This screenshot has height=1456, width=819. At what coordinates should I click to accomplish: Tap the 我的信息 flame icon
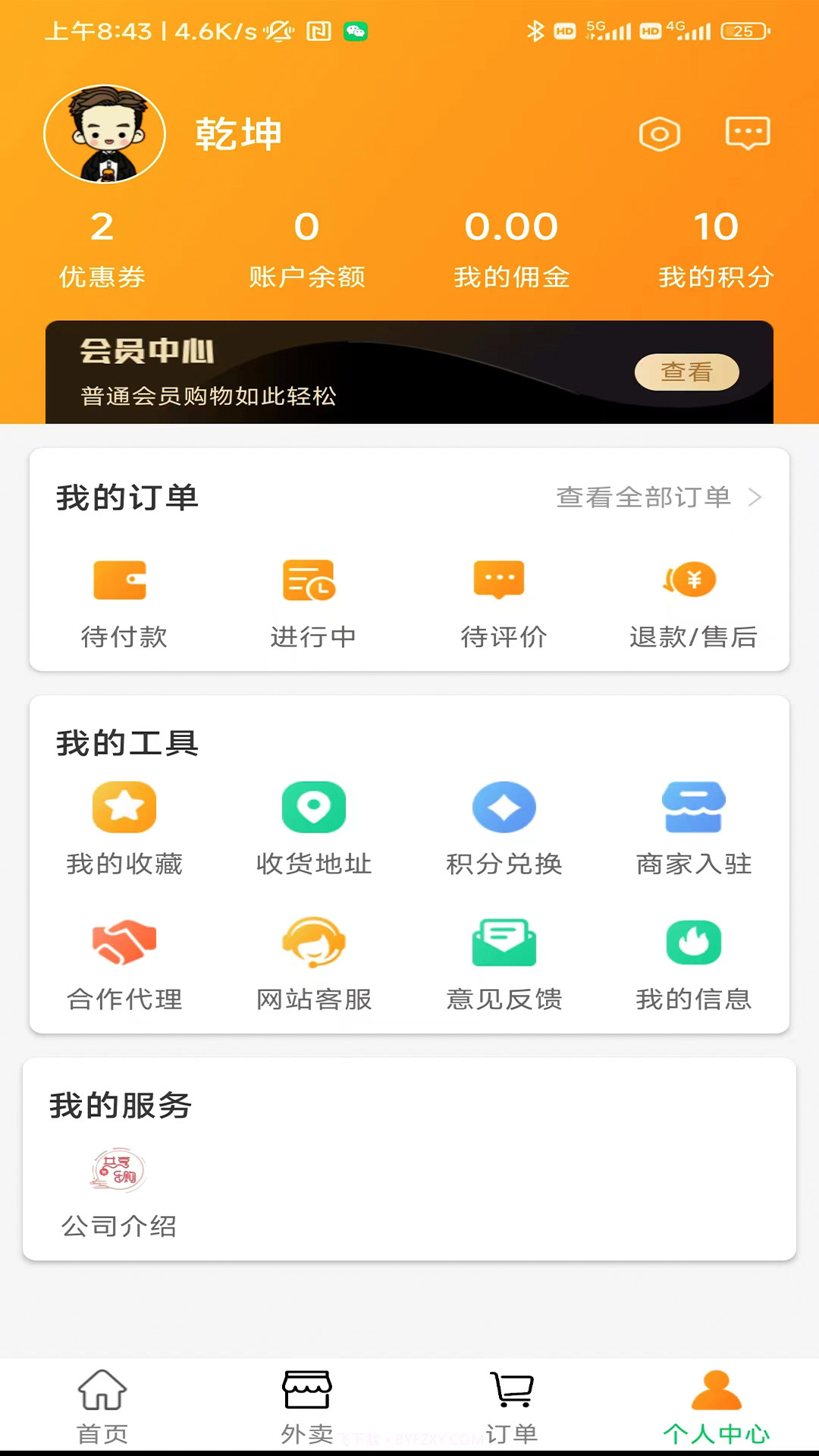tap(692, 942)
